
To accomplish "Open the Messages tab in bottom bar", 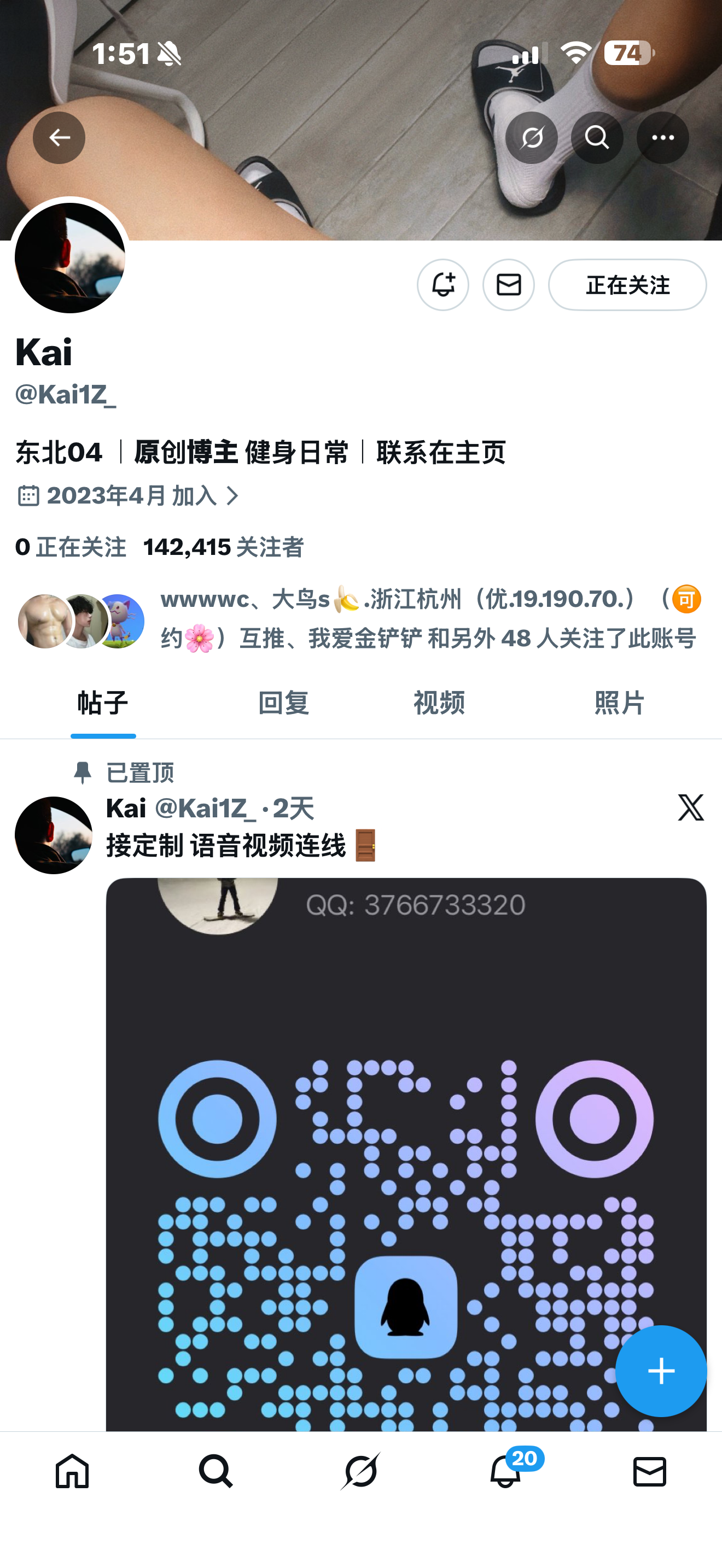I will pyautogui.click(x=650, y=1471).
